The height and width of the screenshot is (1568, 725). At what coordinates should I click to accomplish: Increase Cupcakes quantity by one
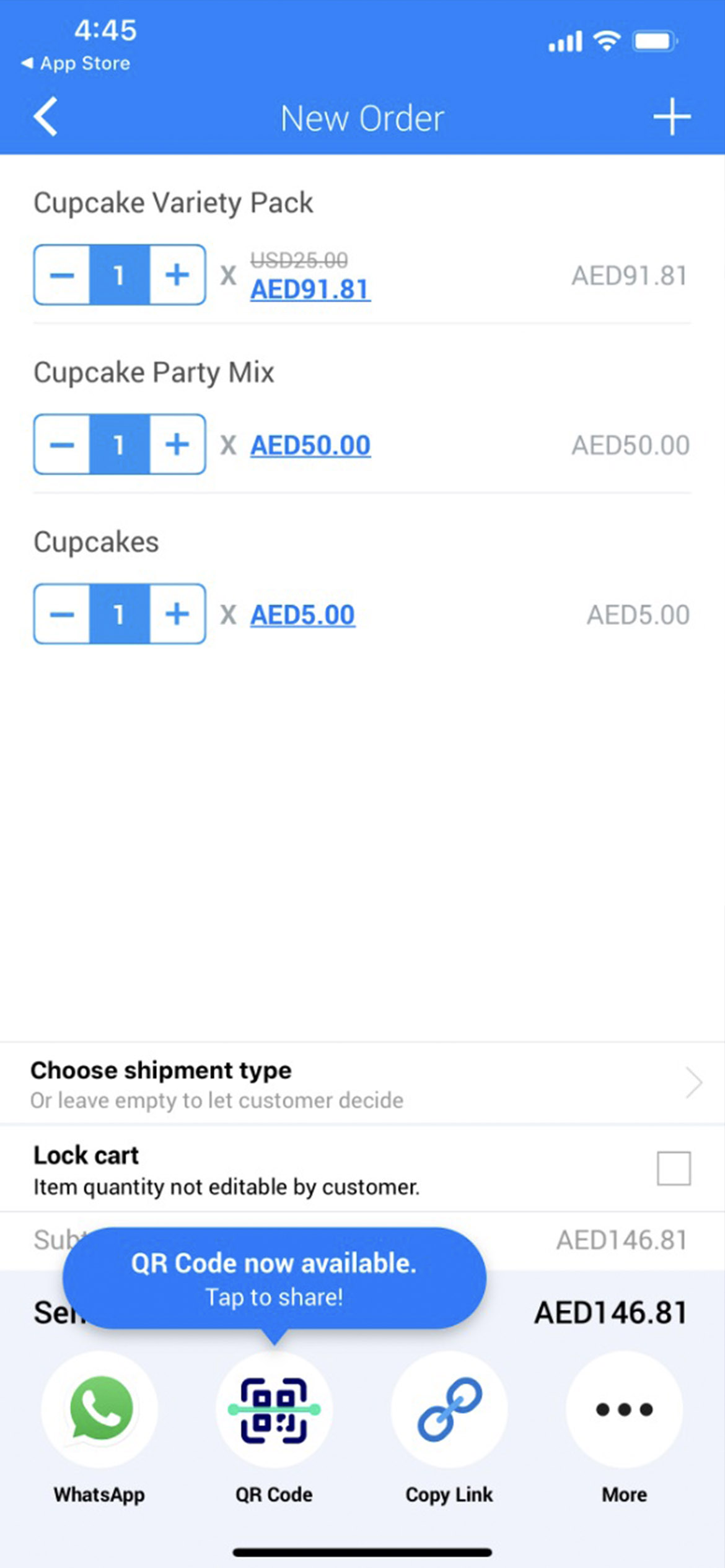point(177,614)
